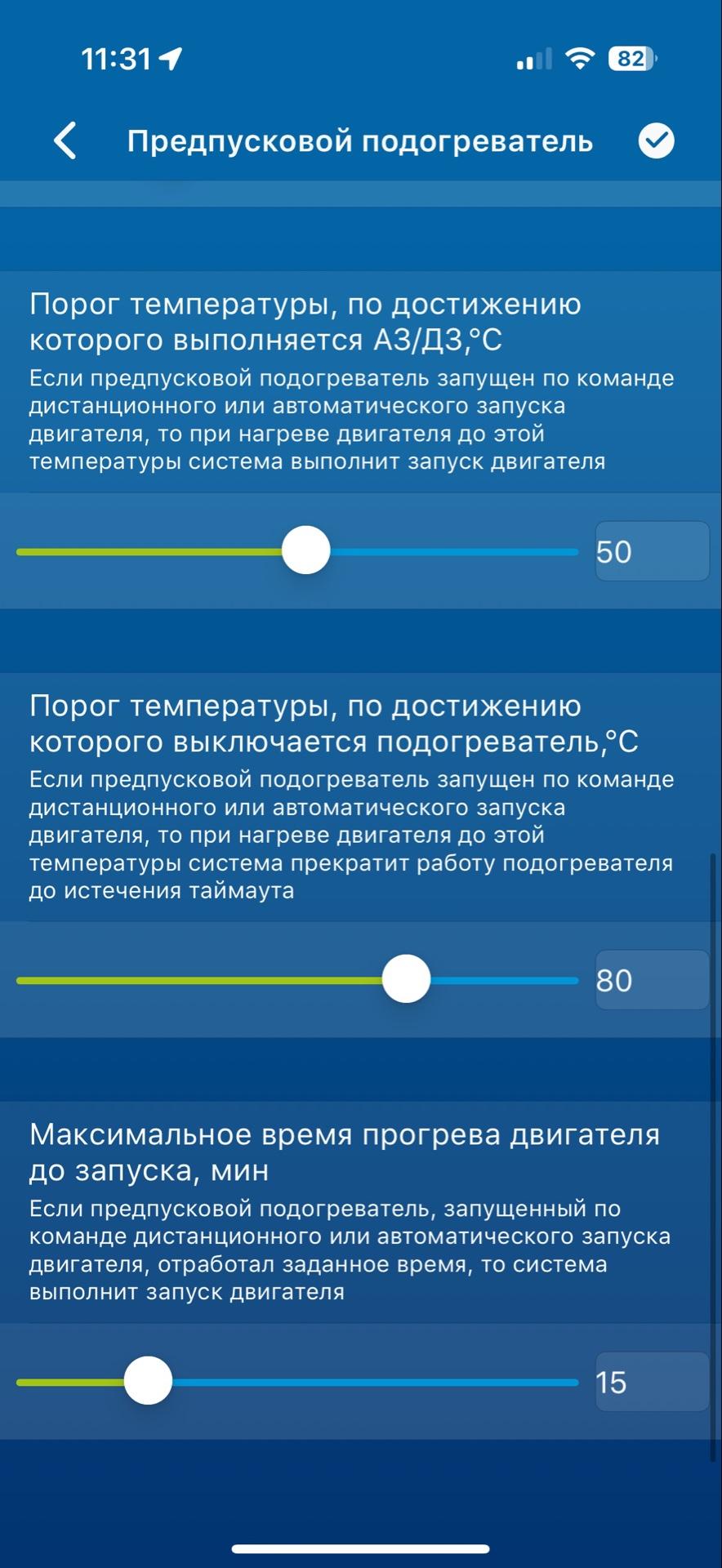Viewport: 722px width, 1568px height.
Task: Edit the value field showing 15
Action: (651, 1382)
